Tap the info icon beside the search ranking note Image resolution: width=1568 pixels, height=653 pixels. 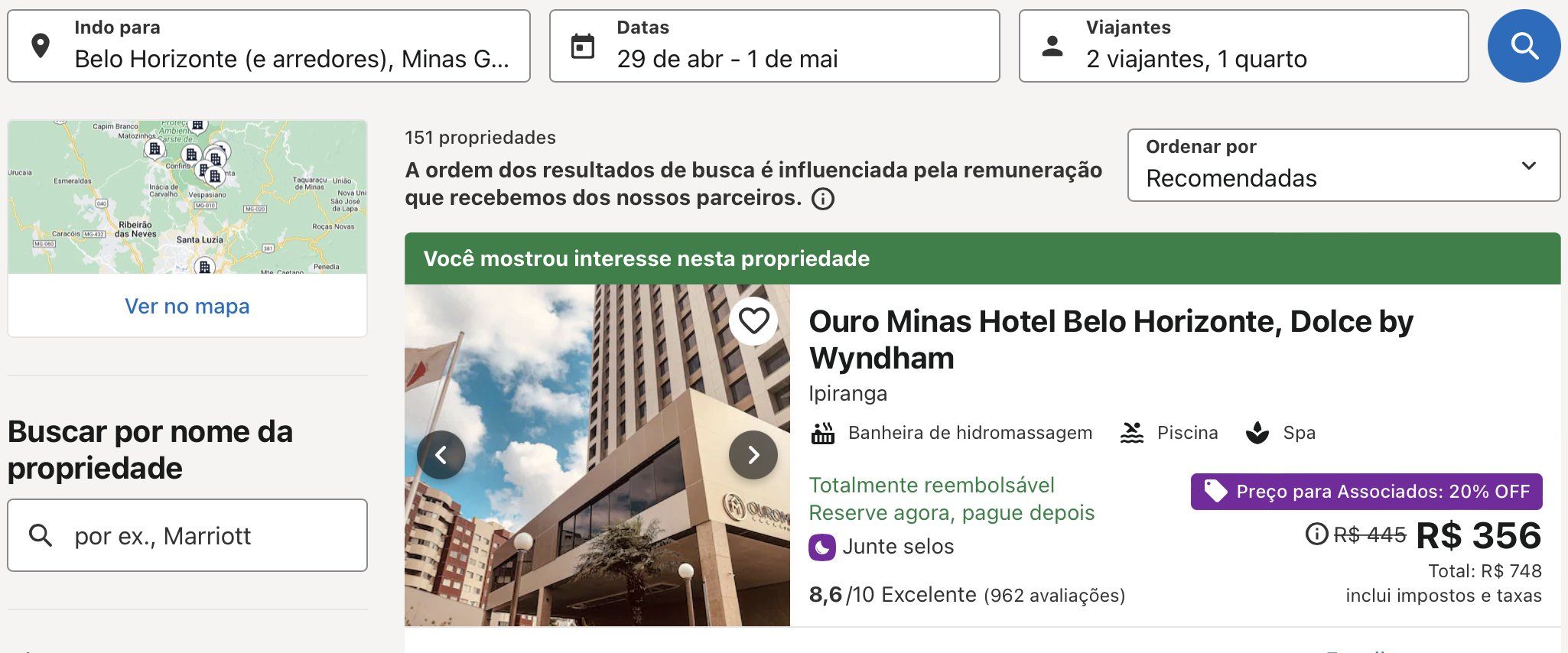coord(823,199)
